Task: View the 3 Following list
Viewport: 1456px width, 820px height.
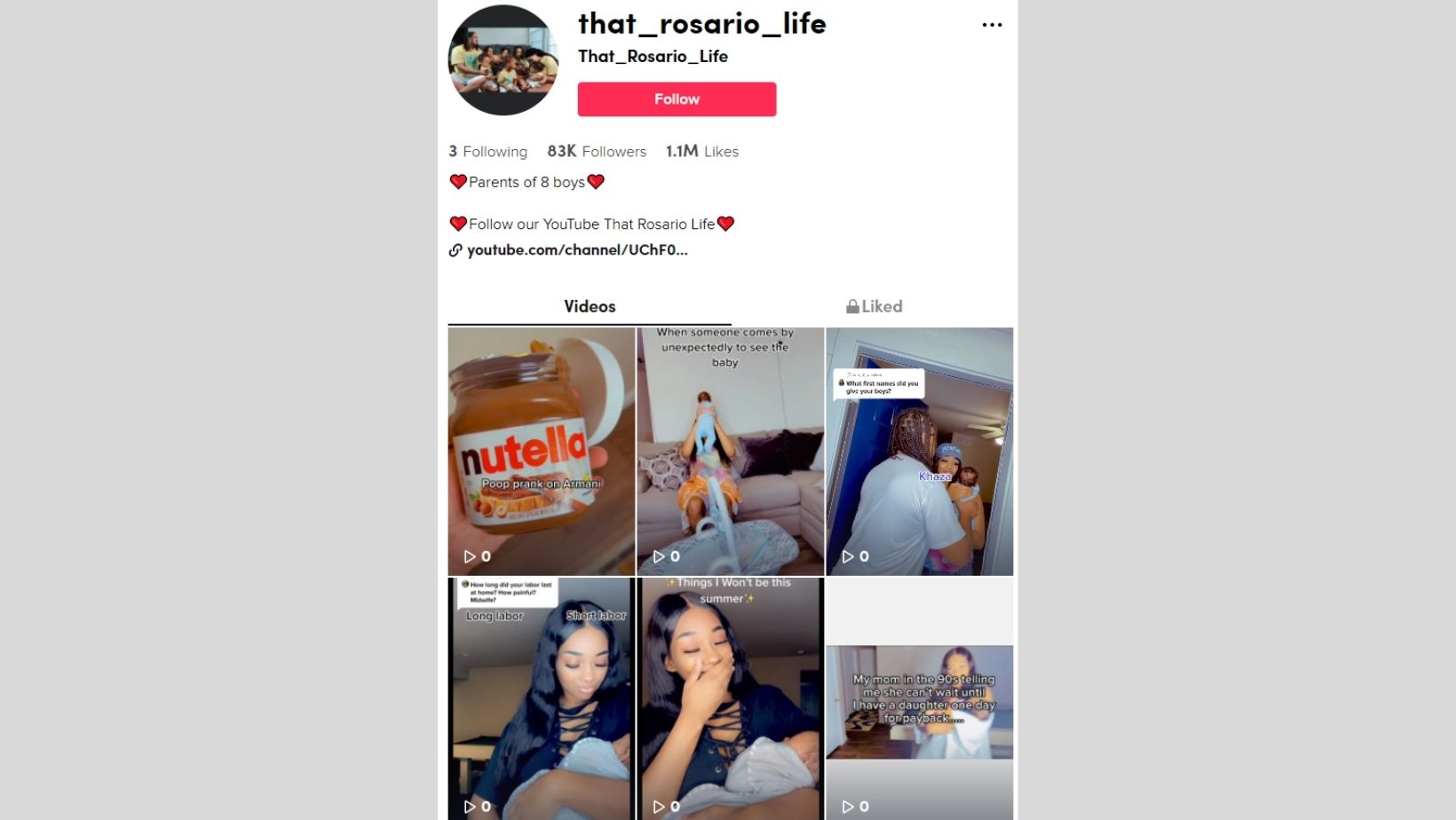Action: click(487, 152)
